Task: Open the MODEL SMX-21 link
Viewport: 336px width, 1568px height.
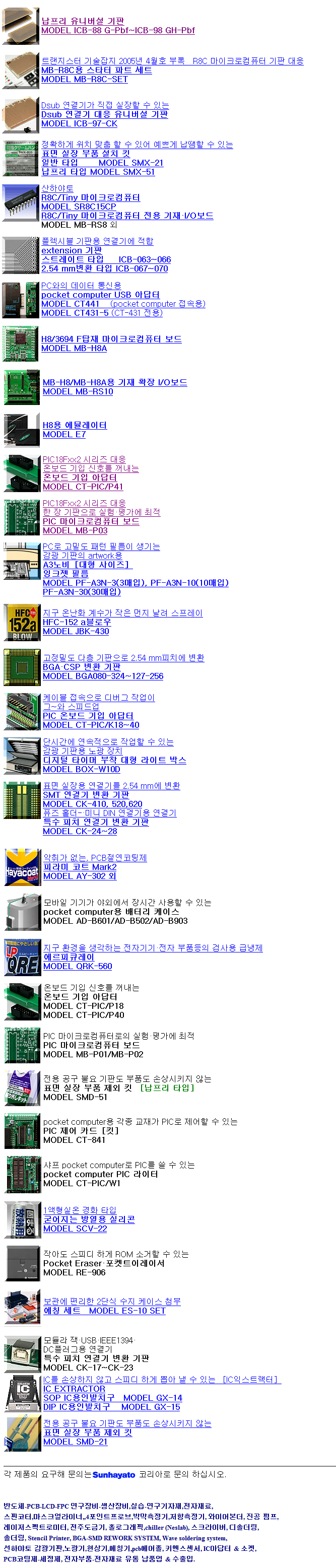Action: pos(130,163)
